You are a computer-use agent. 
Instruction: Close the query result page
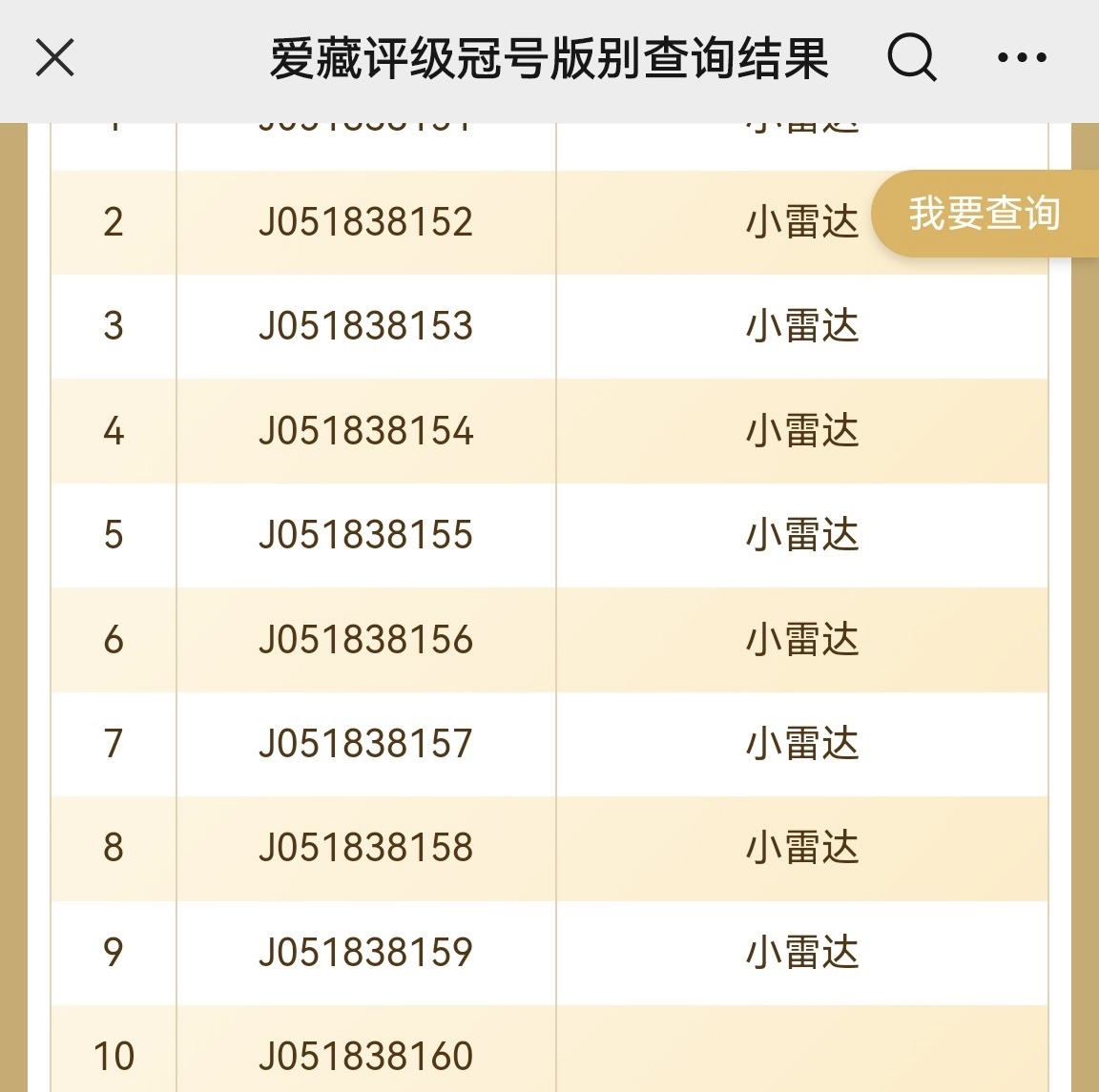coord(54,58)
